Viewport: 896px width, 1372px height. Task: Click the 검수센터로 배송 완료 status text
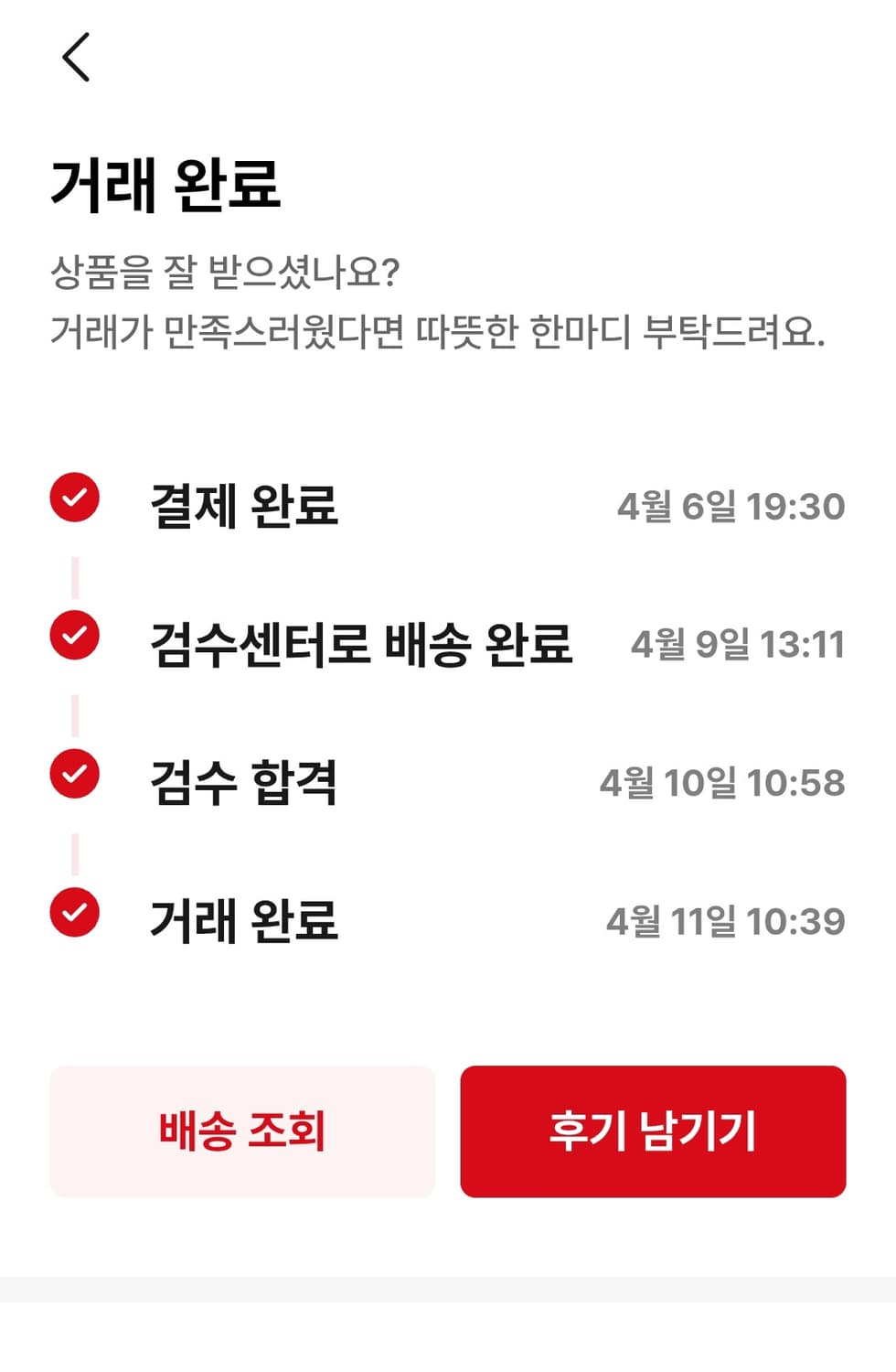pos(361,641)
